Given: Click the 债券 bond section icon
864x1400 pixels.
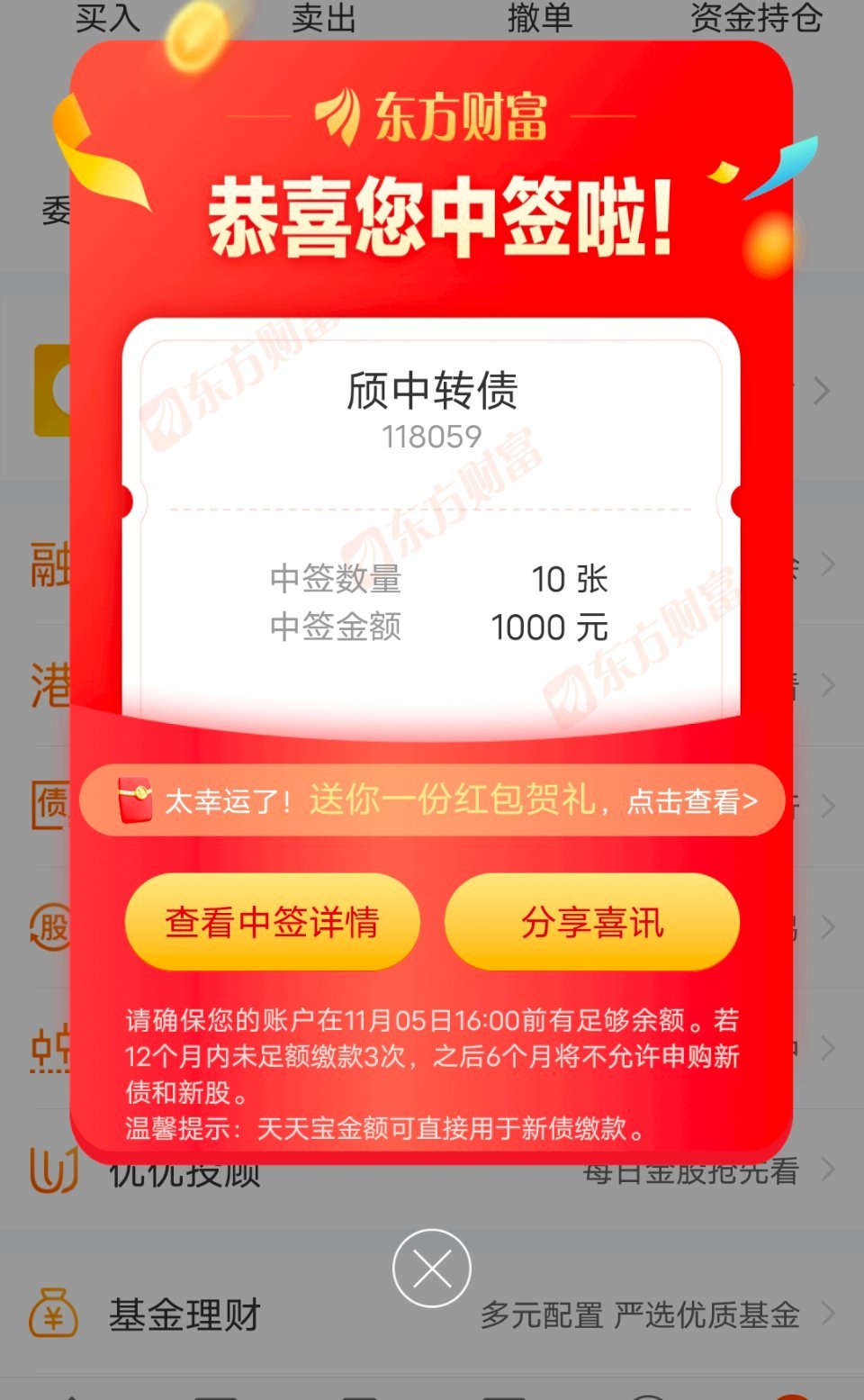Looking at the screenshot, I should tap(49, 806).
